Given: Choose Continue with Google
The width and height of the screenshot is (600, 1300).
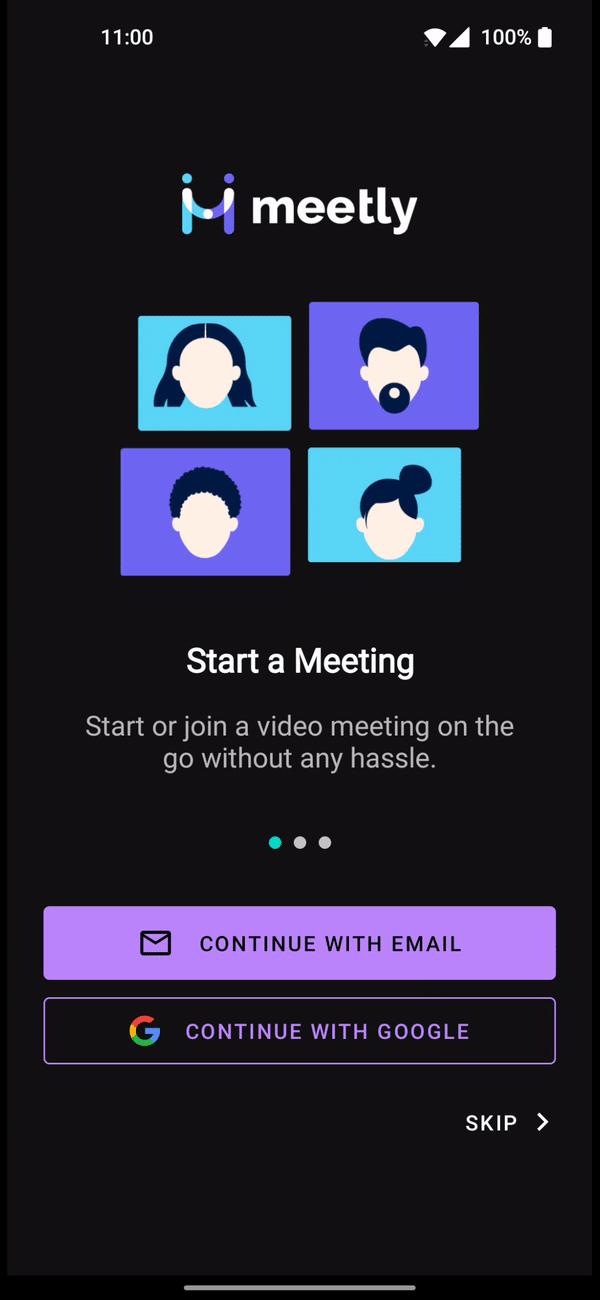Looking at the screenshot, I should pyautogui.click(x=299, y=1031).
